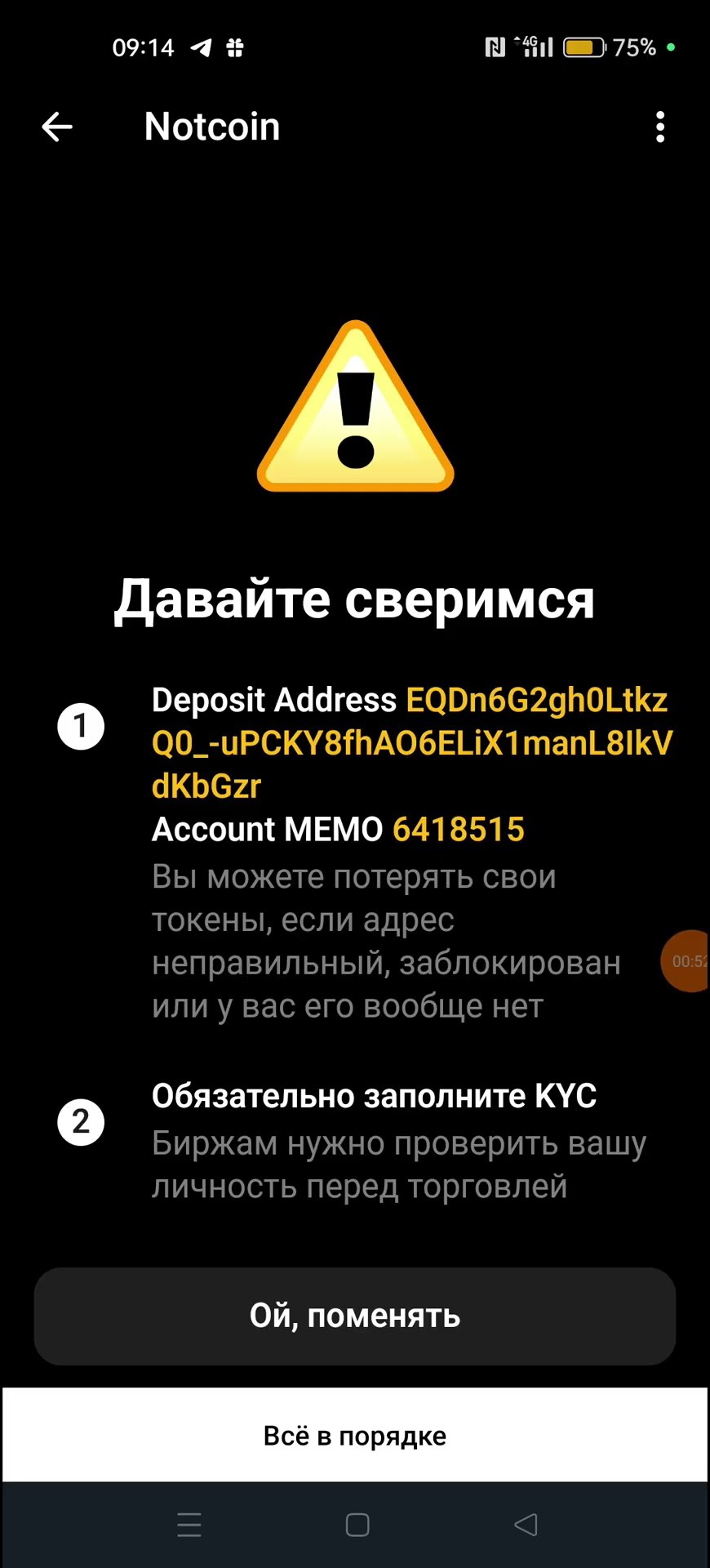Confirm with "Всё в порядке"
Viewport: 710px width, 1568px height.
(x=355, y=1435)
